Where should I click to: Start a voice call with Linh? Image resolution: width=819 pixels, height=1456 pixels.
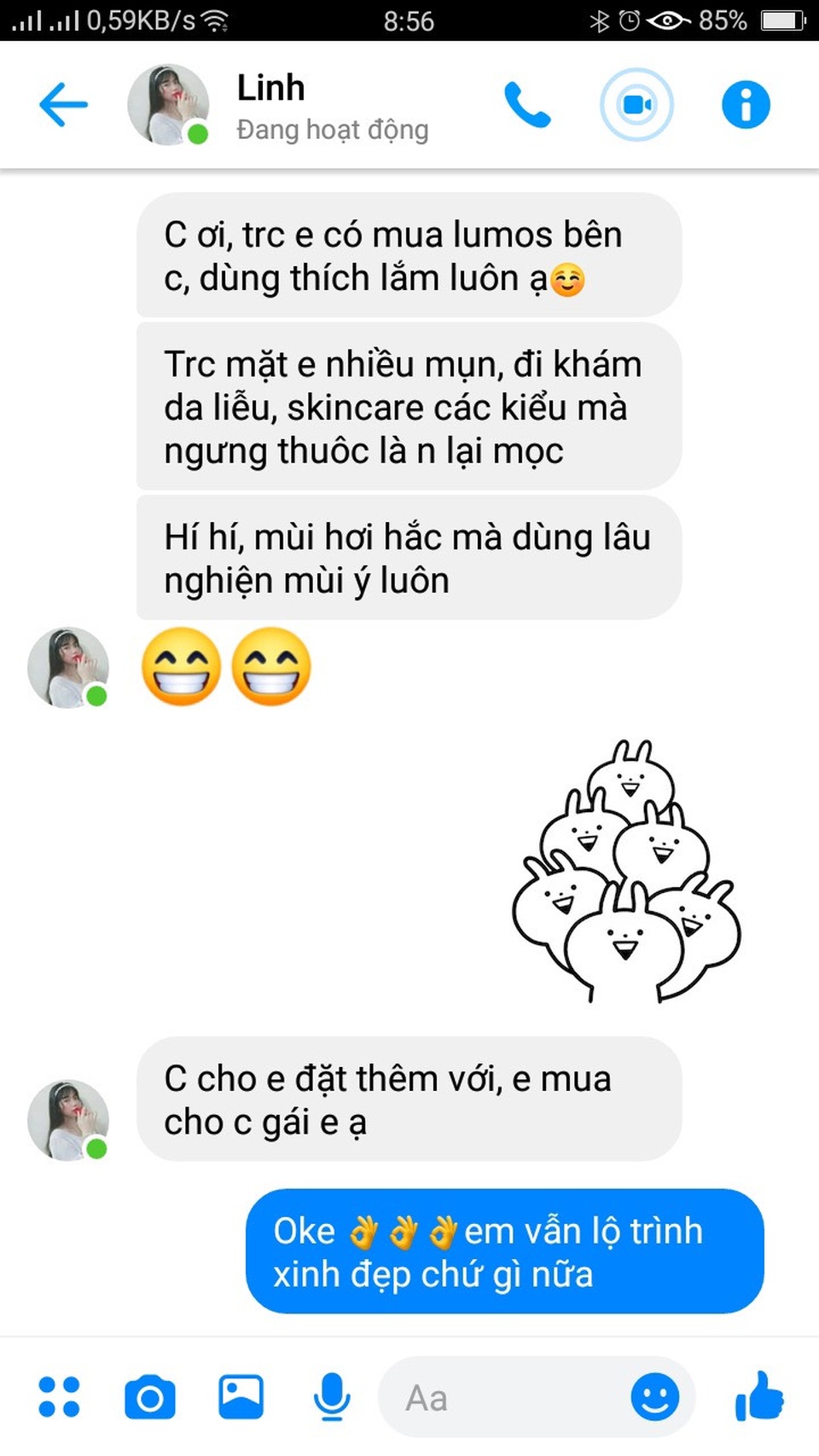527,105
